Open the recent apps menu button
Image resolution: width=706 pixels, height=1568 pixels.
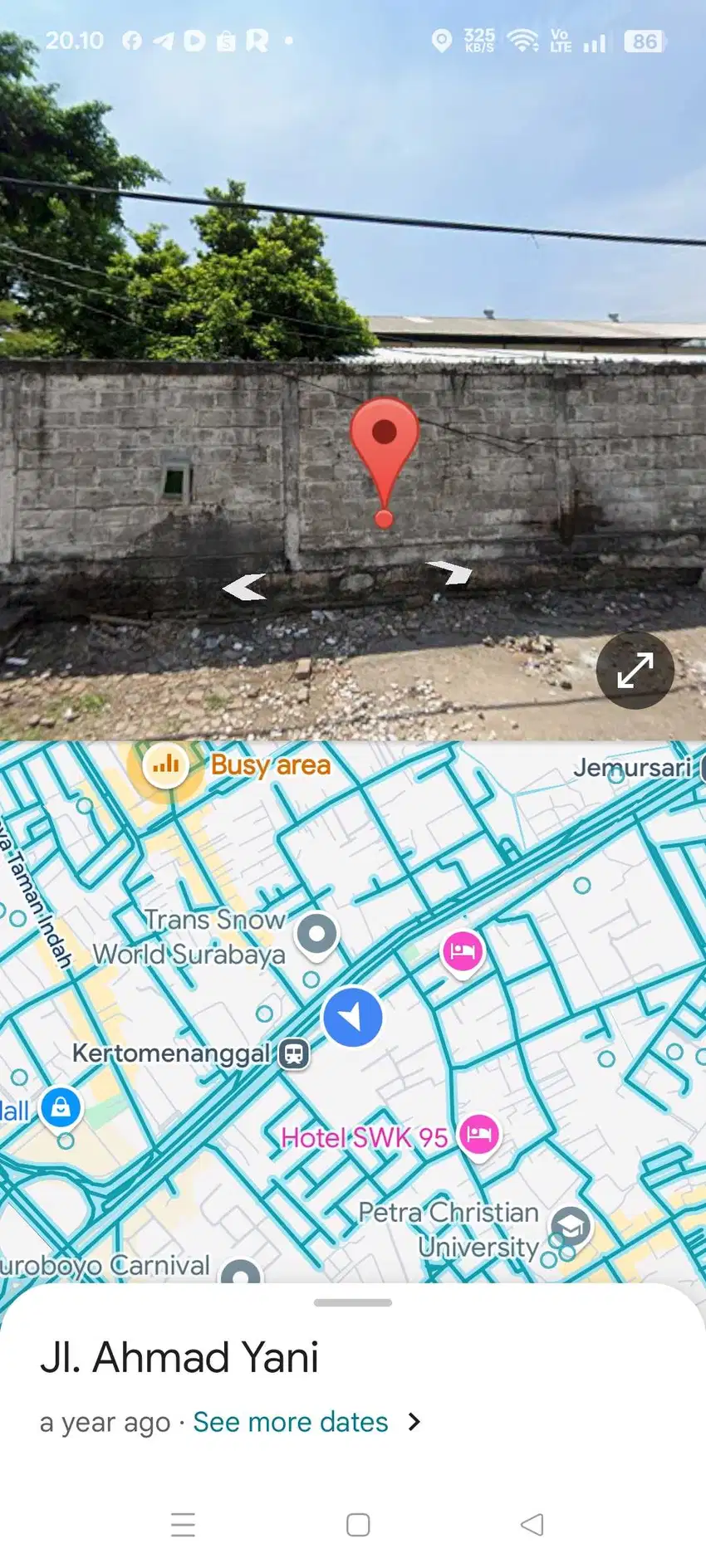coord(183,1524)
